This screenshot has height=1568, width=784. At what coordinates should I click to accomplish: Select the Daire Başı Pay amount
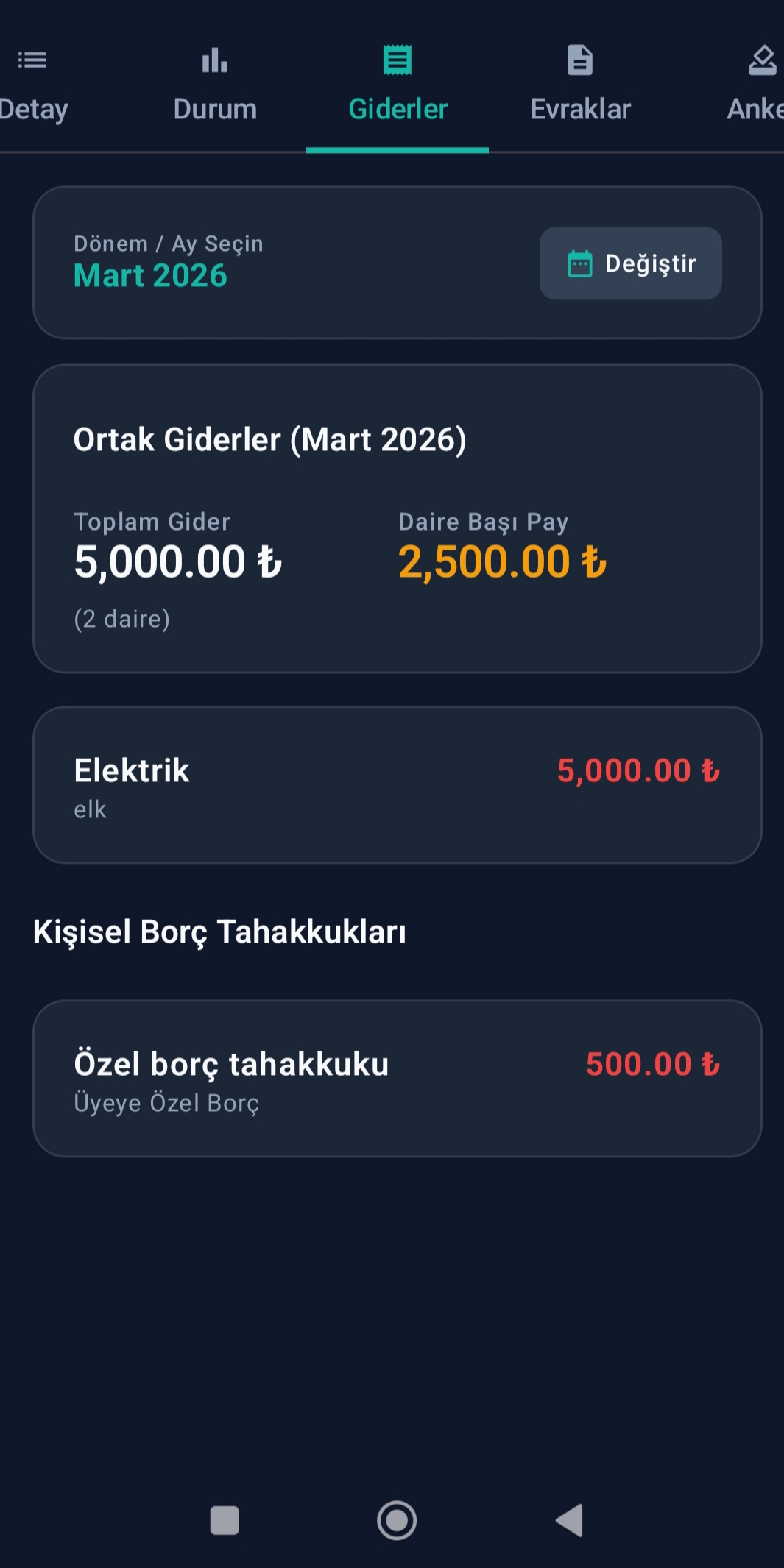tap(501, 561)
